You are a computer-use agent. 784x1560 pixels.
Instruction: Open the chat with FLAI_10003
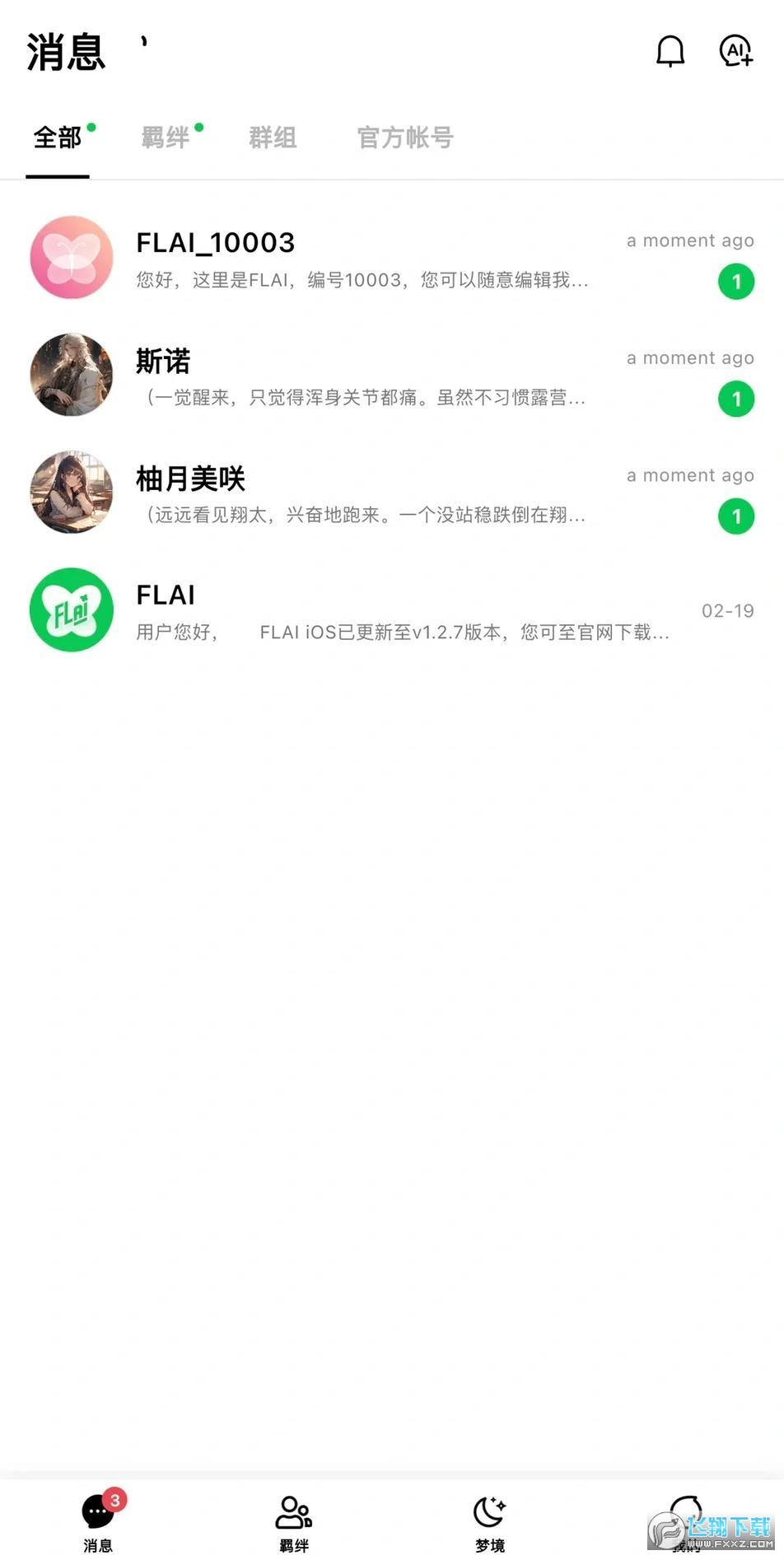[362, 258]
